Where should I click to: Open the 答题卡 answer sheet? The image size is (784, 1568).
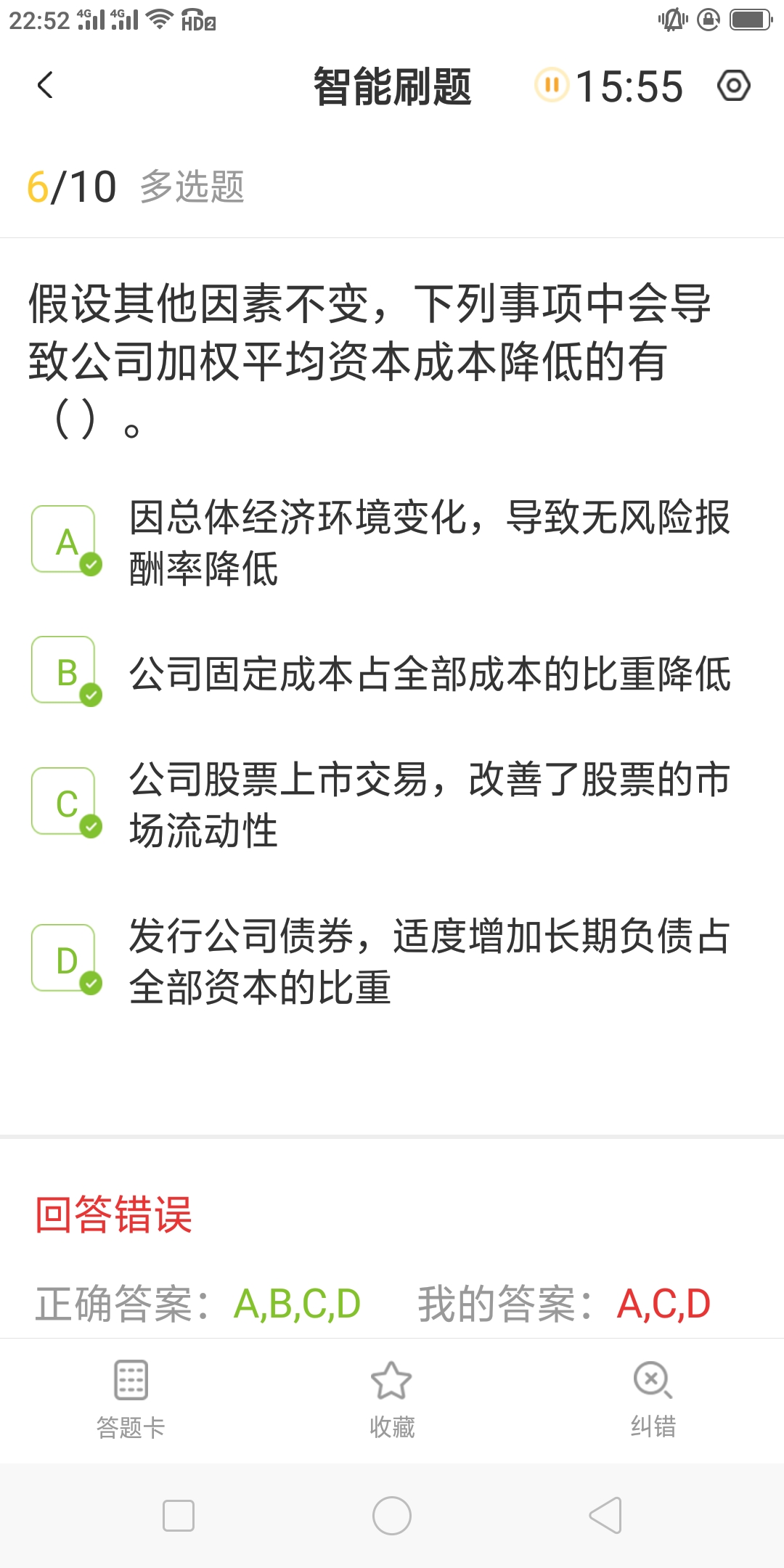pyautogui.click(x=131, y=1400)
